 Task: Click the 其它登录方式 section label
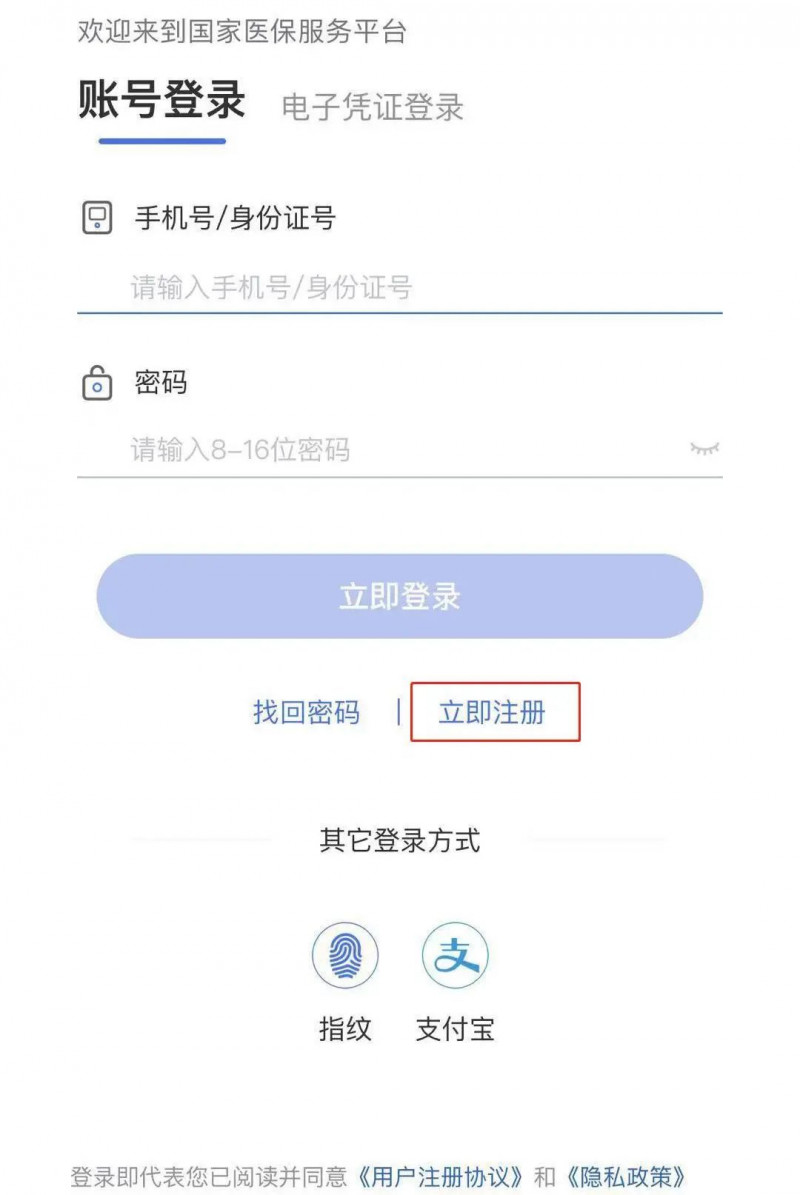(x=400, y=840)
